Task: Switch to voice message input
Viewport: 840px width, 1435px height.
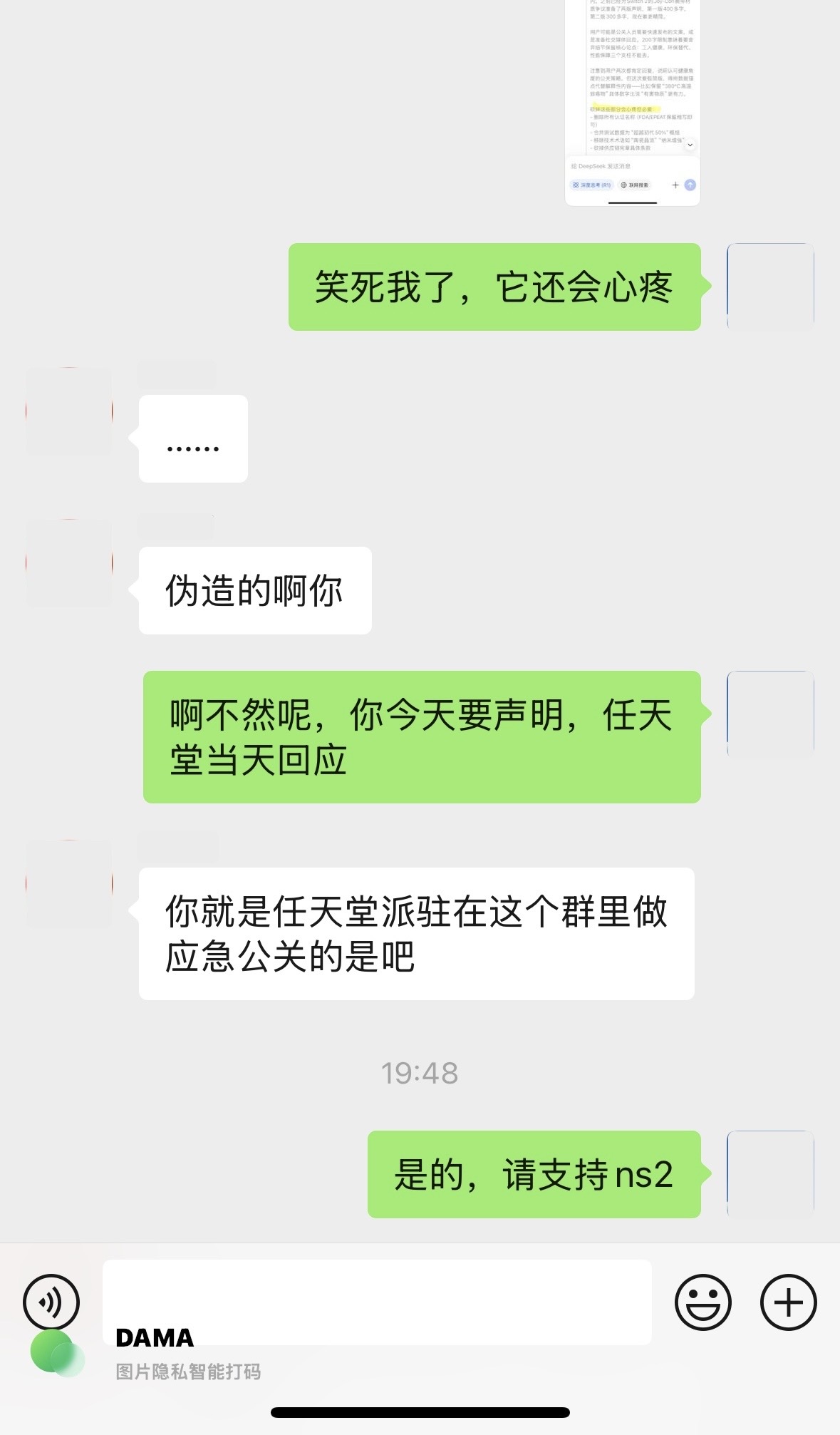Action: (51, 1302)
